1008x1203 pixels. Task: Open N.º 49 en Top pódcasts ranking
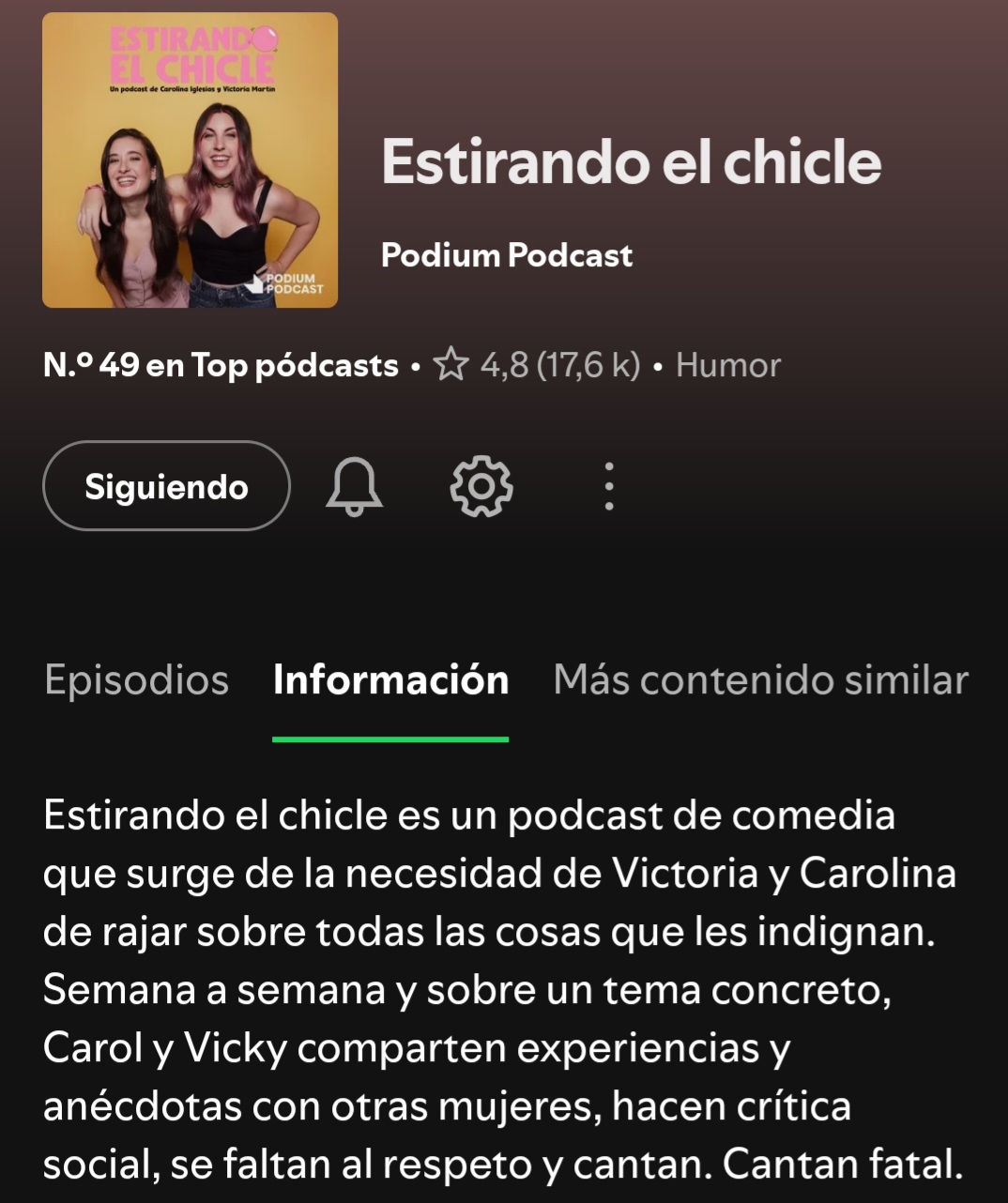(221, 365)
